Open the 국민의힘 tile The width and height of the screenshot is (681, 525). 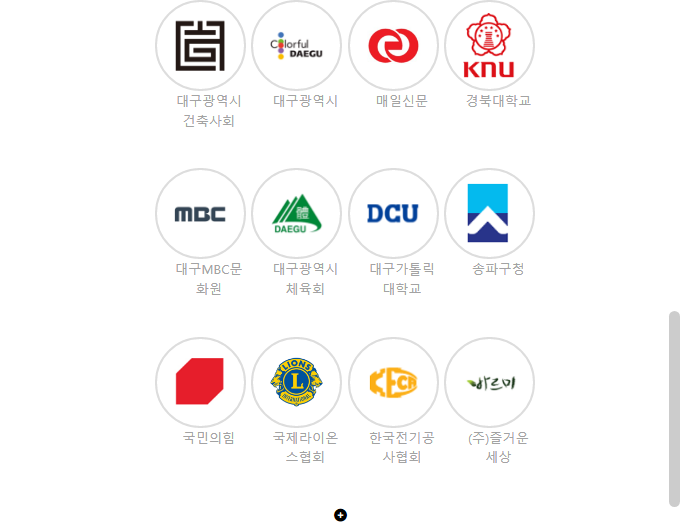click(200, 382)
